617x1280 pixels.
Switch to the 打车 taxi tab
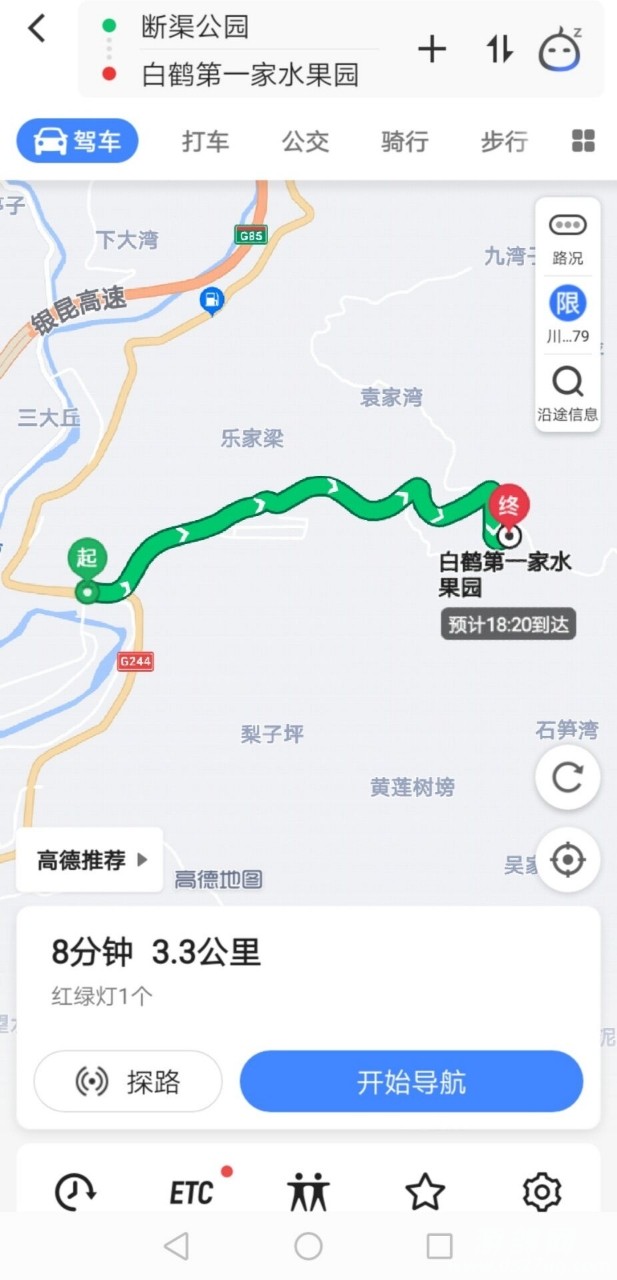point(205,141)
